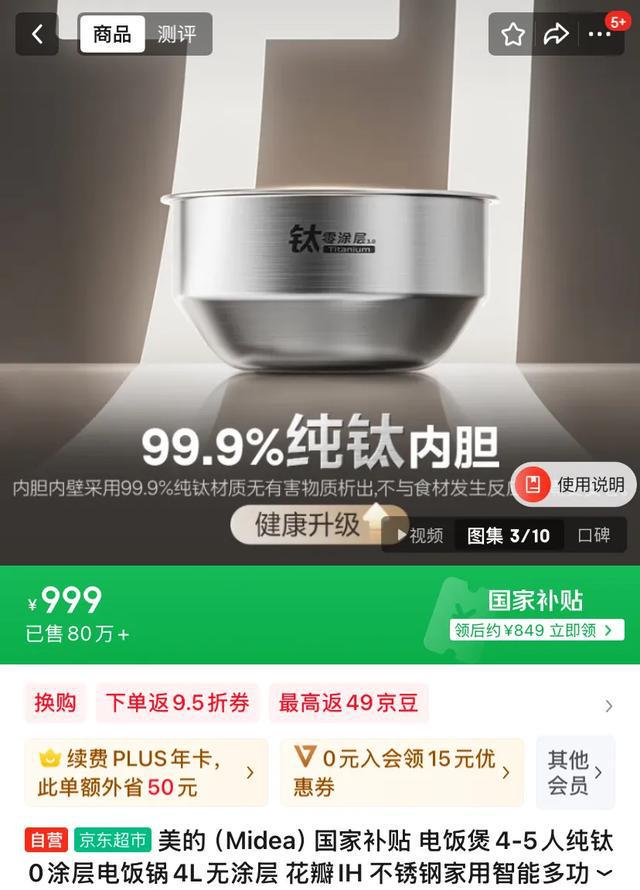The image size is (640, 890).
Task: Favorite this product with the star icon
Action: (x=513, y=35)
